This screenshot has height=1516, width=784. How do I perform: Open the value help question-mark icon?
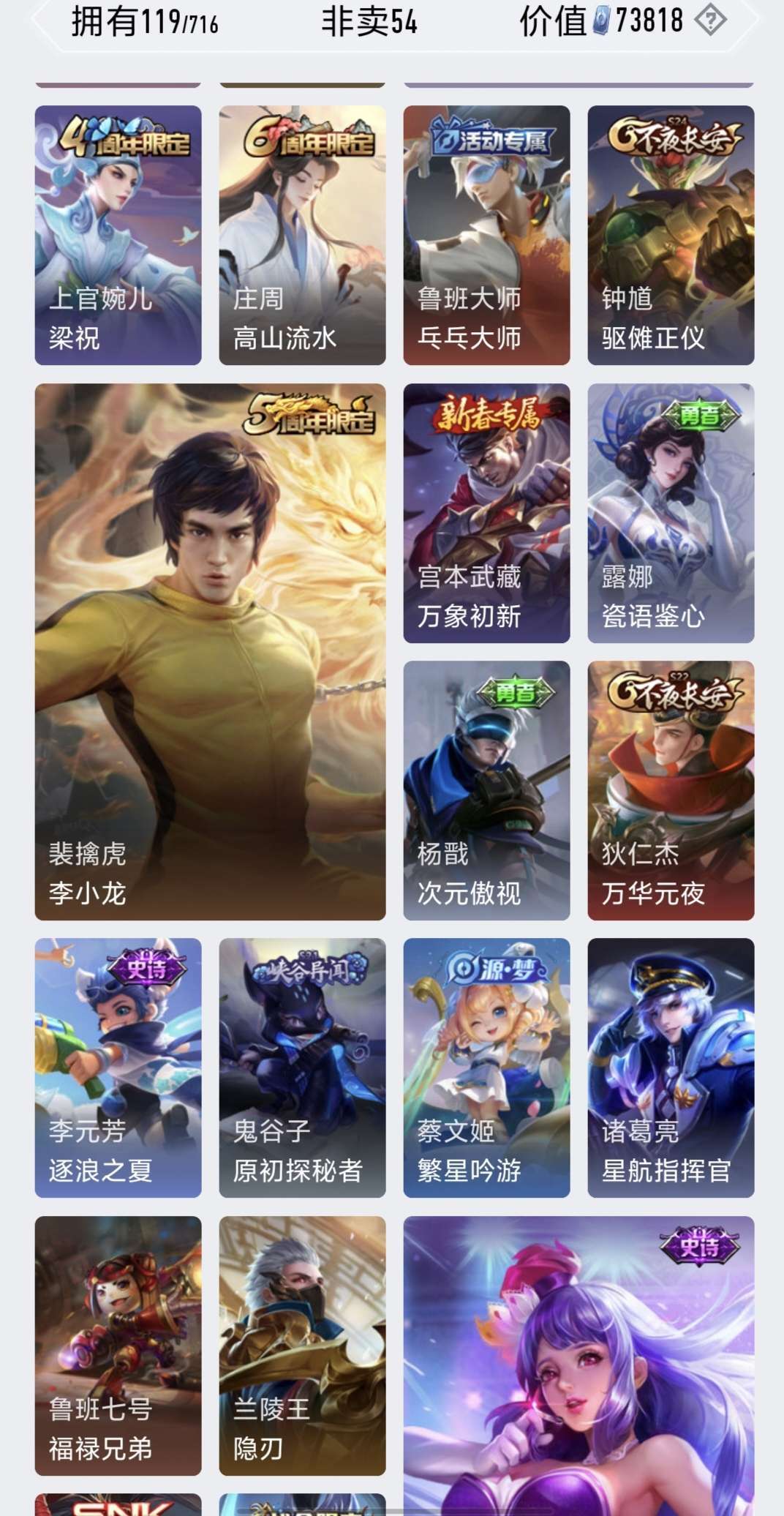pyautogui.click(x=710, y=20)
